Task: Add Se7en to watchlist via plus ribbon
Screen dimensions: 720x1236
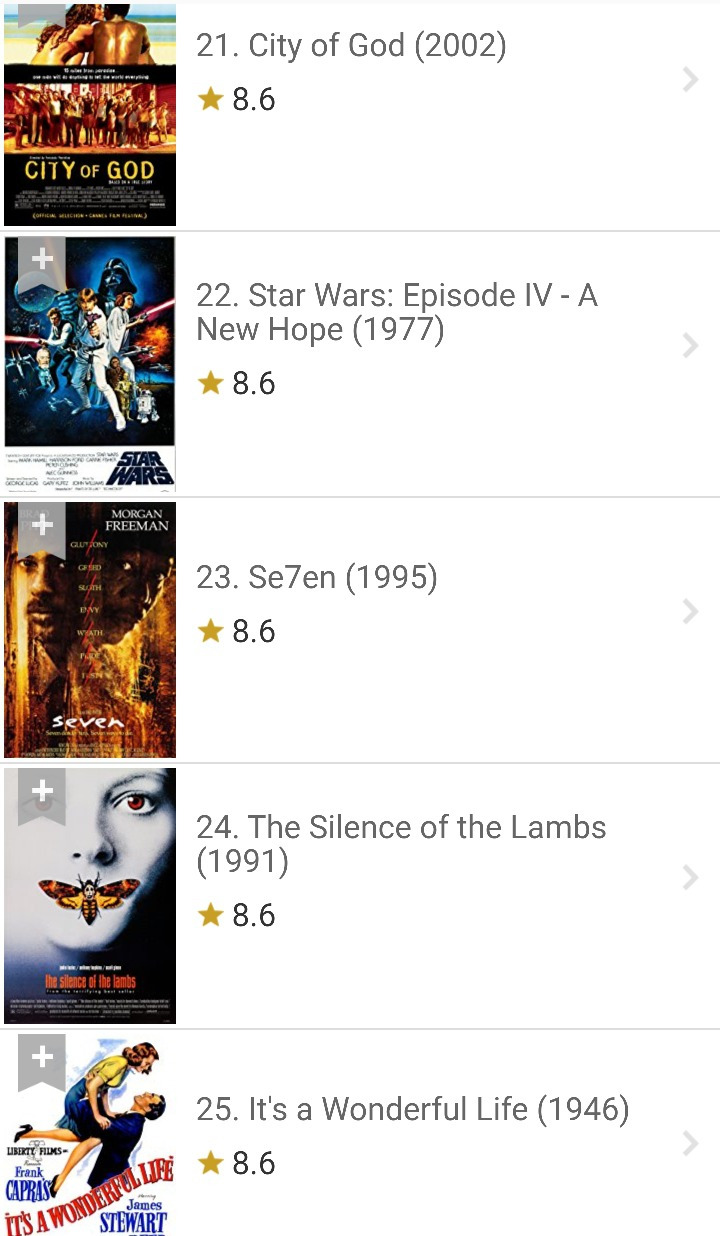Action: coord(42,530)
